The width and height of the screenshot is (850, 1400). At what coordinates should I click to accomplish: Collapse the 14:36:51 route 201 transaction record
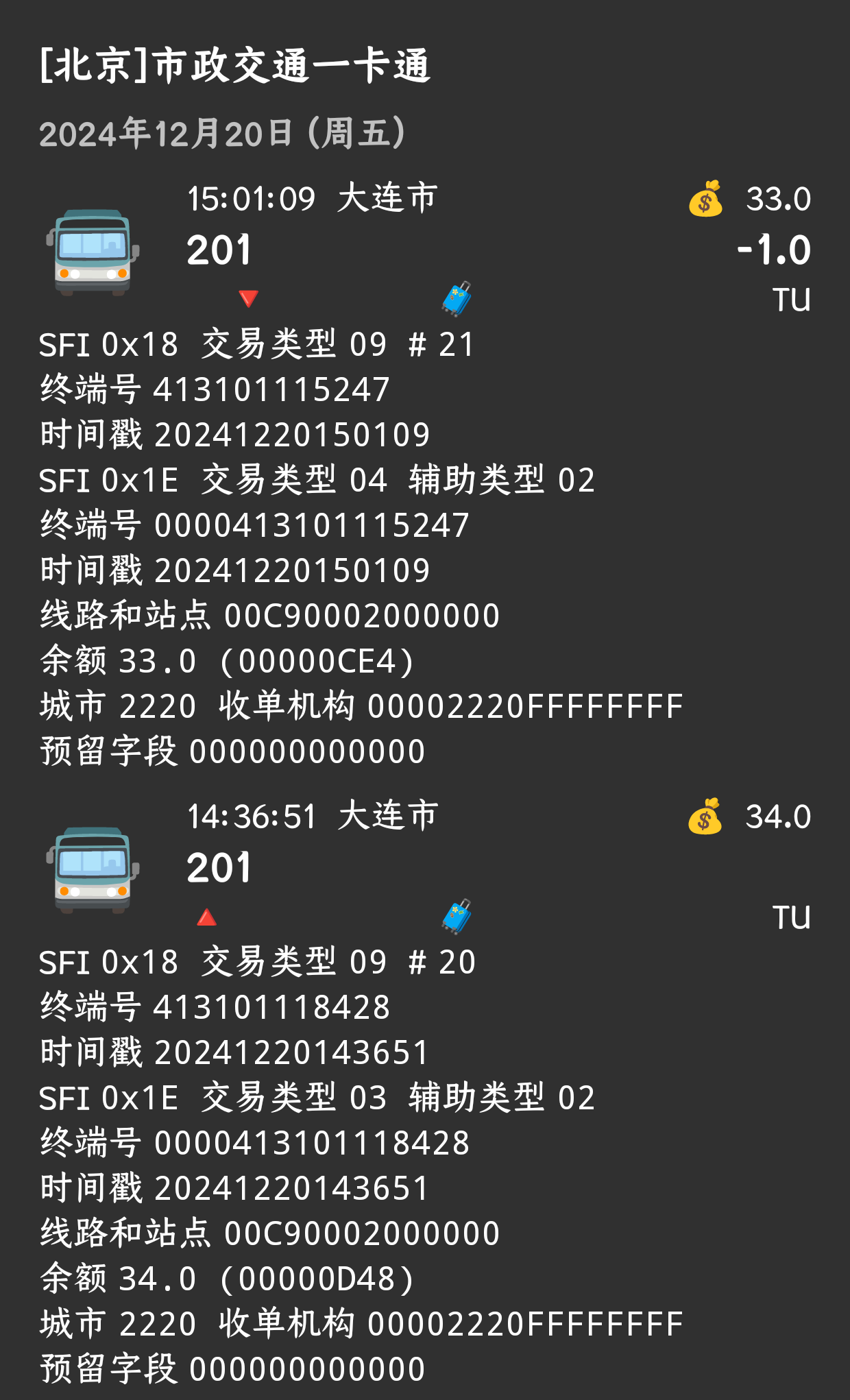point(425,867)
